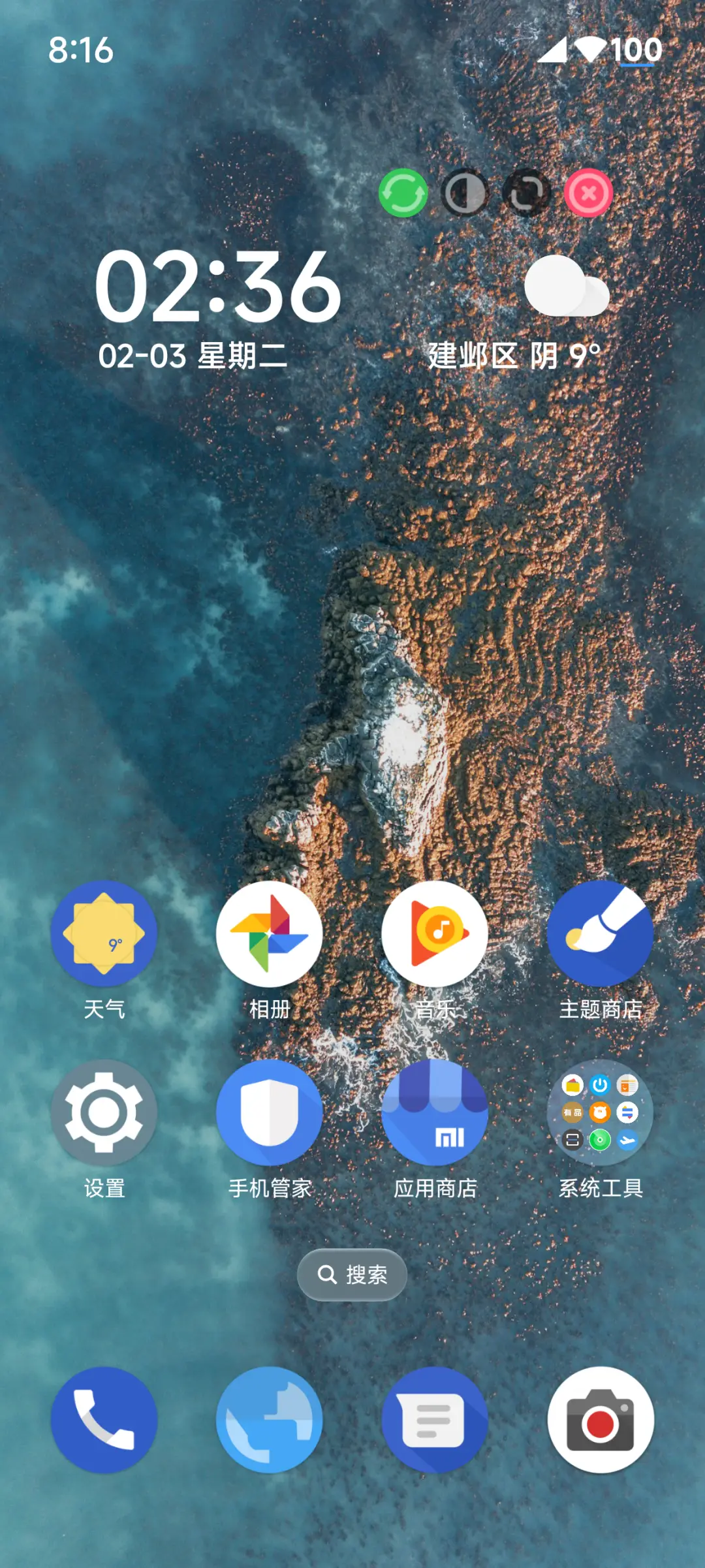This screenshot has height=1568, width=705.
Task: Launch 手机管家 security app
Action: point(269,1112)
